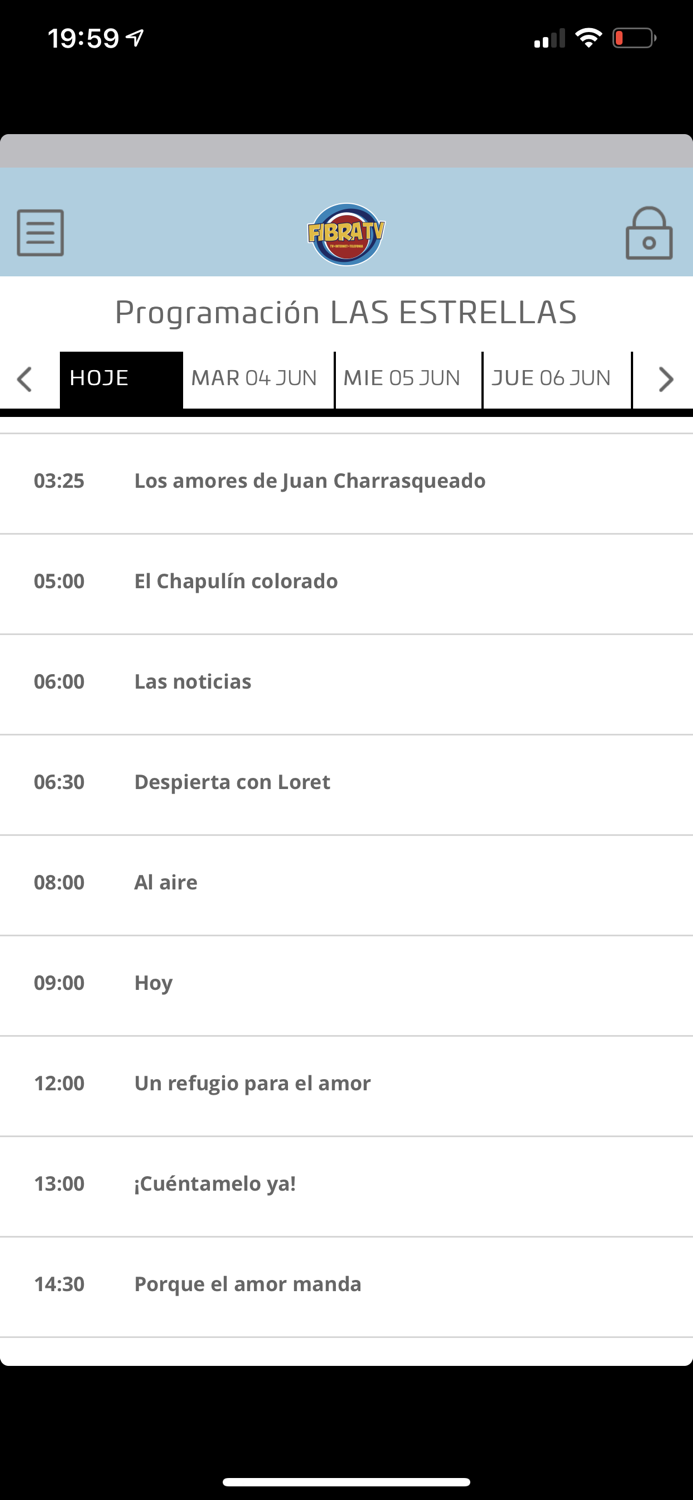
Task: Open the hamburger menu
Action: click(x=40, y=233)
